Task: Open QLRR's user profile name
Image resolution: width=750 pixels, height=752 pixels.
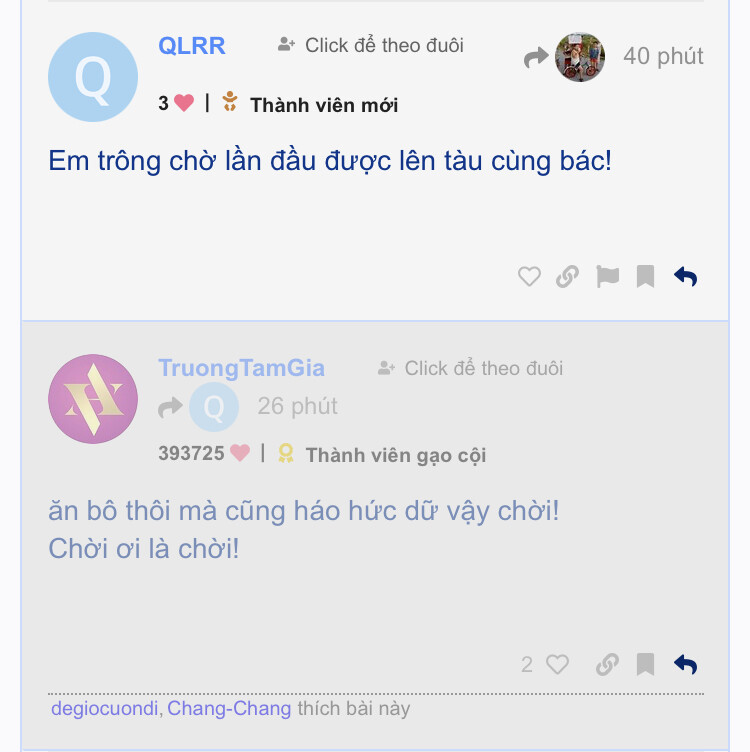Action: pyautogui.click(x=192, y=46)
